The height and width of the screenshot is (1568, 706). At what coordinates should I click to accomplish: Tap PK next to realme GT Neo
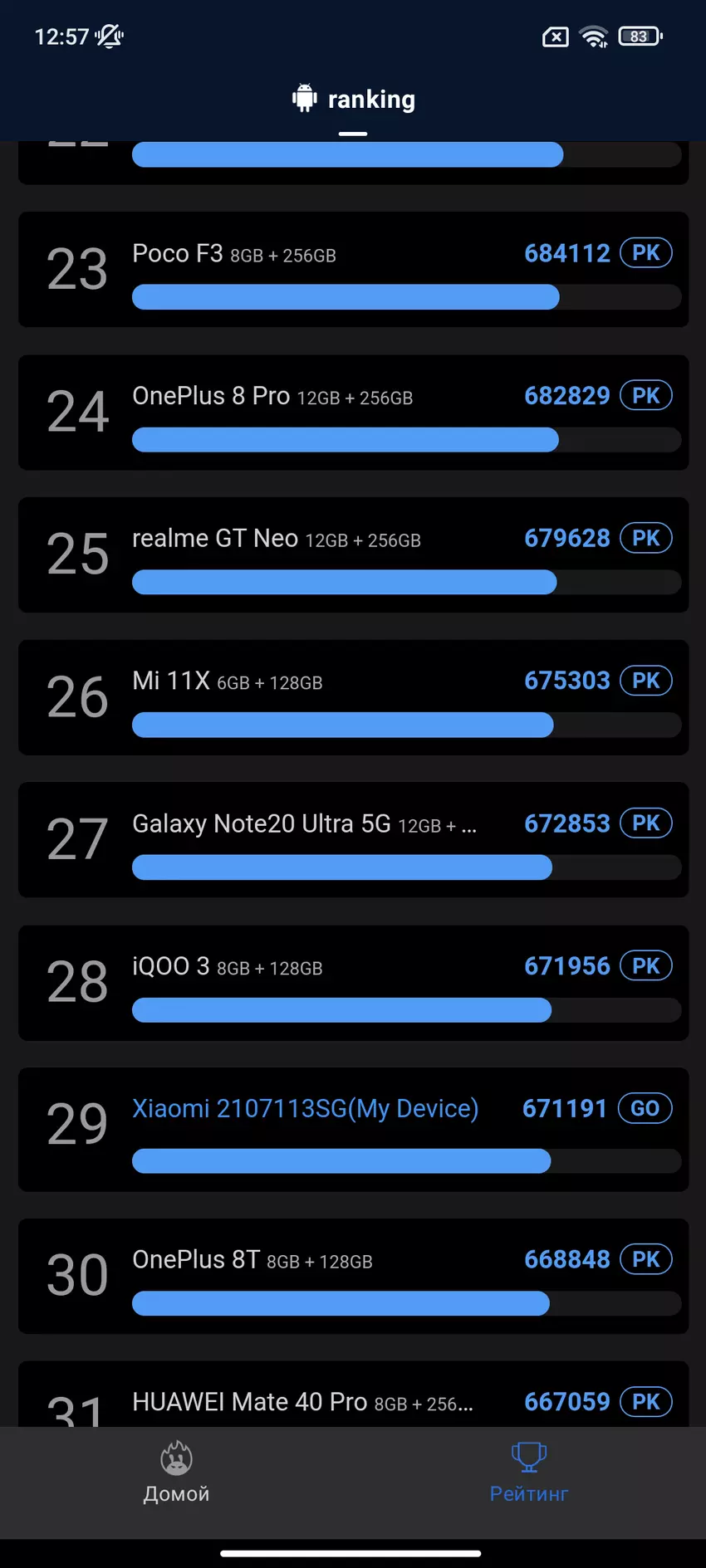point(645,539)
